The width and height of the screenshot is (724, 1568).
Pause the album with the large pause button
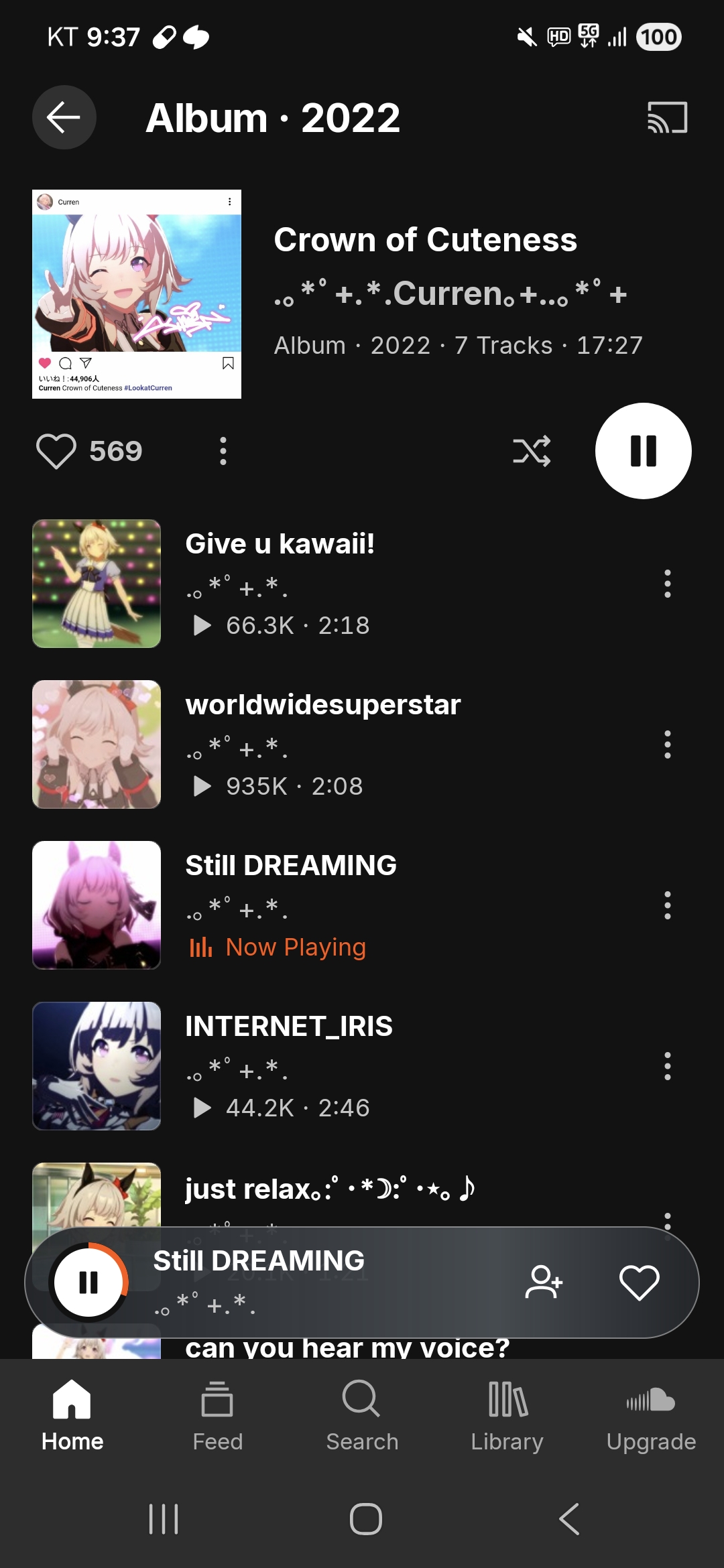tap(644, 451)
